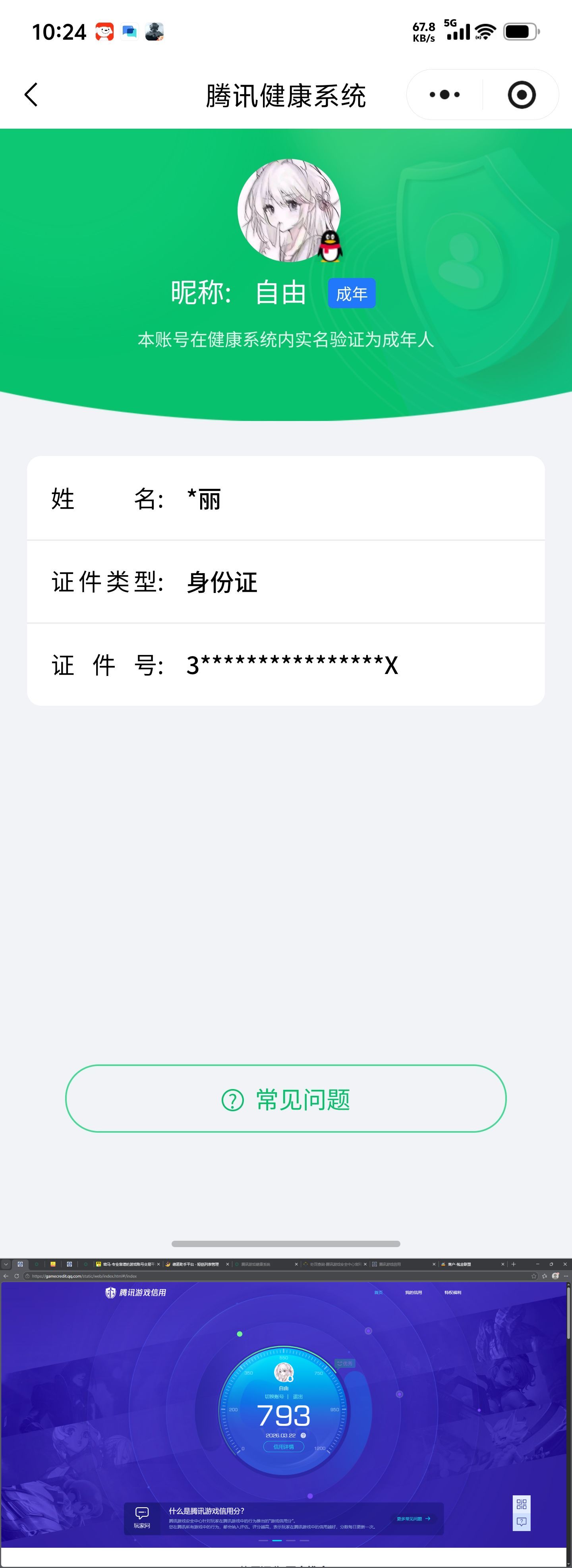
Task: Switch to the 我的信用 tab
Action: pos(414,1293)
